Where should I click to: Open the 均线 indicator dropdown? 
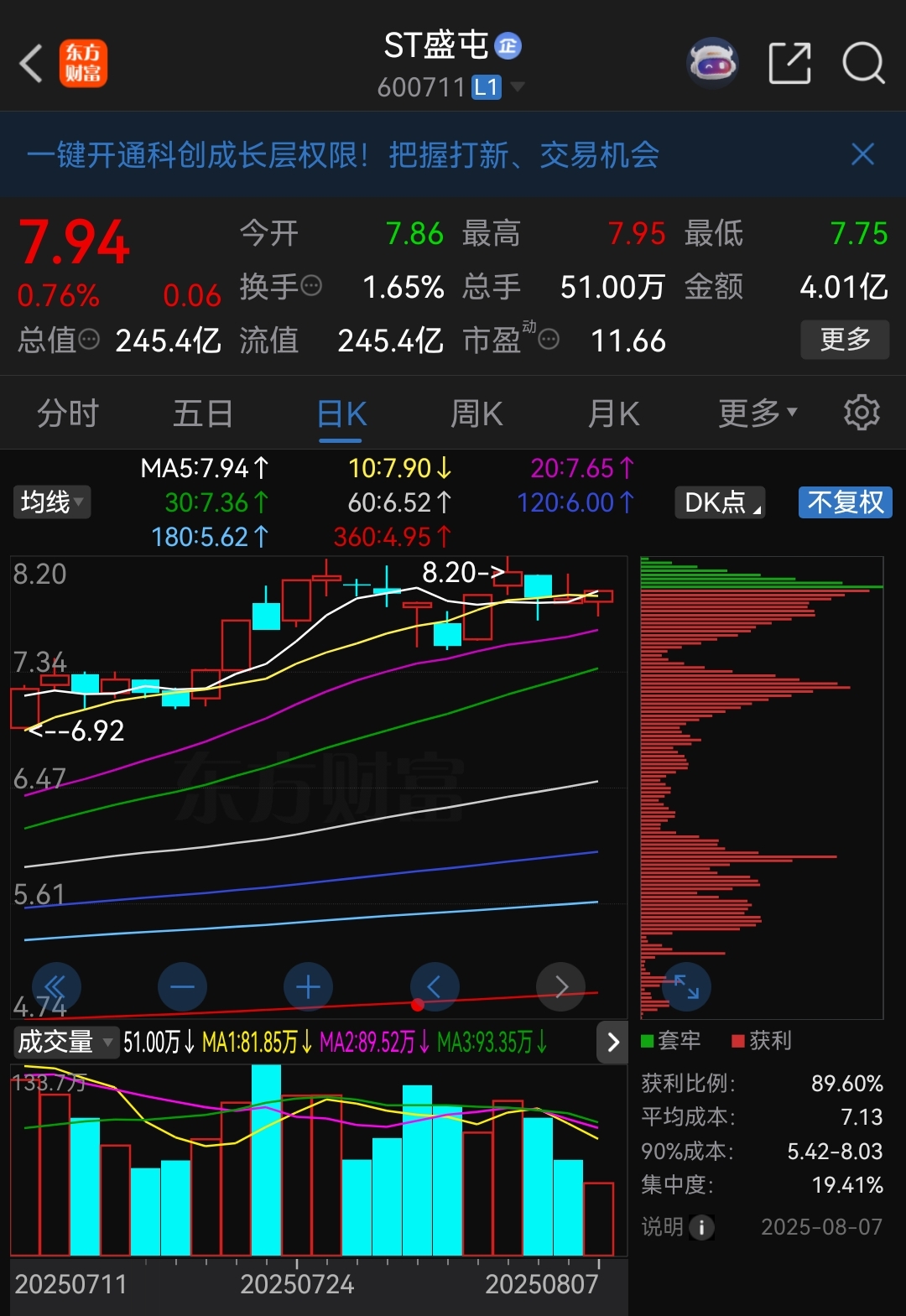pyautogui.click(x=51, y=502)
